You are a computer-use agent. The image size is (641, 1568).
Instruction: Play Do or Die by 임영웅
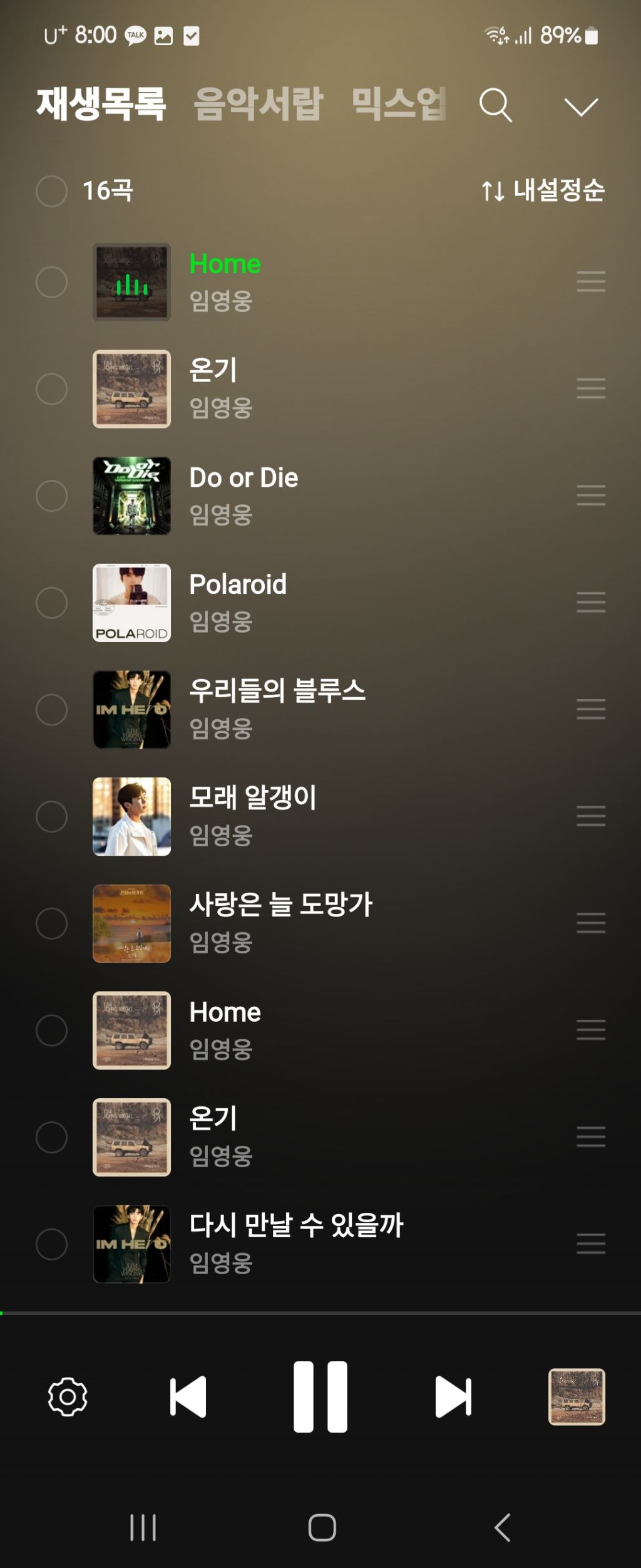click(x=244, y=479)
